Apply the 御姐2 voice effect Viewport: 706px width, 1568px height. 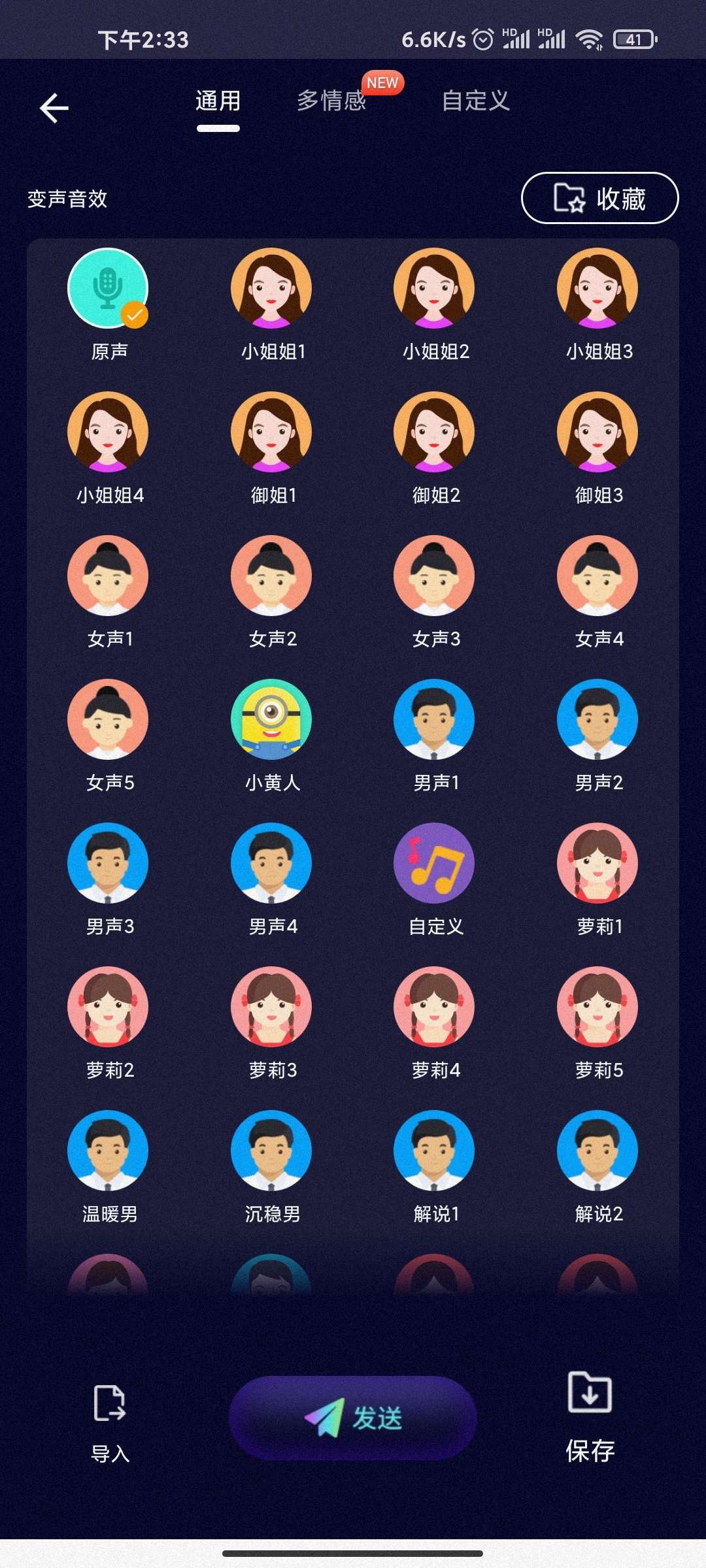[433, 432]
